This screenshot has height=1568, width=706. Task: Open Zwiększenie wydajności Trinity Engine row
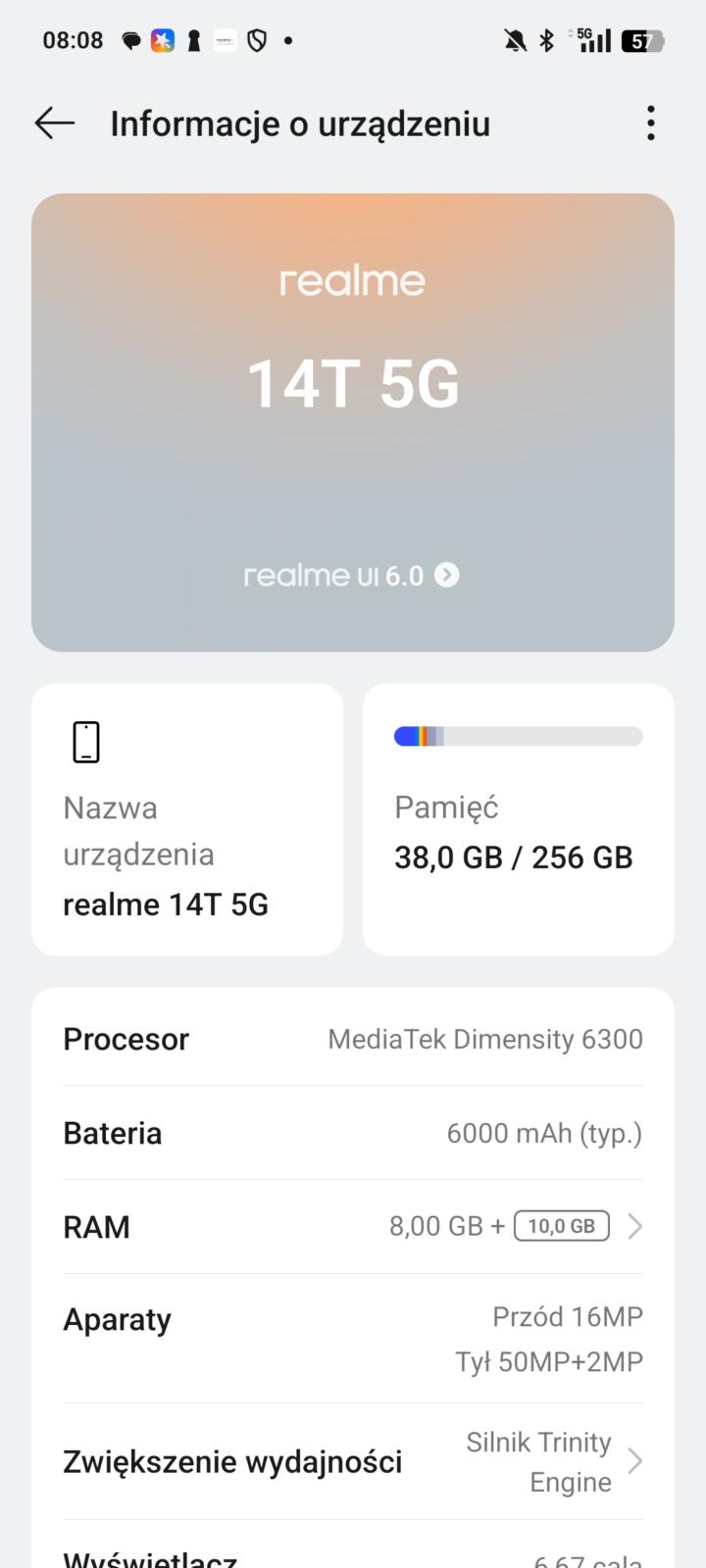pos(353,1461)
